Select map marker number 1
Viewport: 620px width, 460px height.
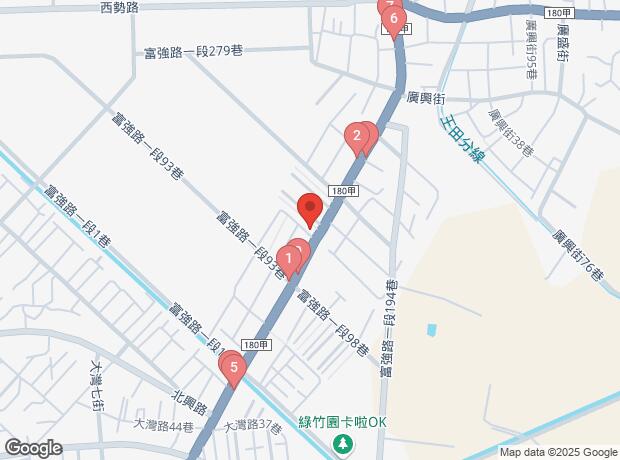coord(288,260)
